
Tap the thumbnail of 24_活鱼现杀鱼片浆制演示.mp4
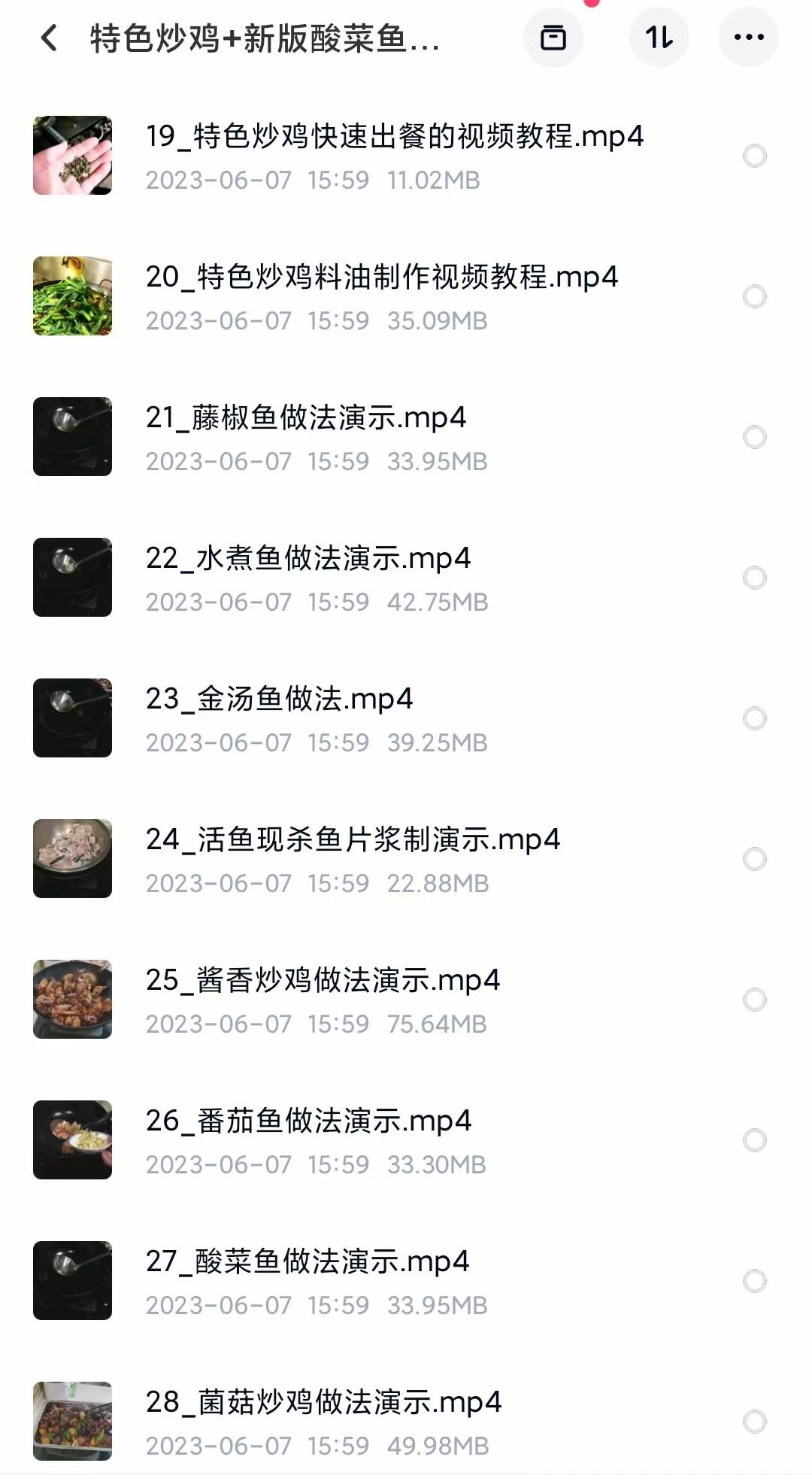point(71,857)
